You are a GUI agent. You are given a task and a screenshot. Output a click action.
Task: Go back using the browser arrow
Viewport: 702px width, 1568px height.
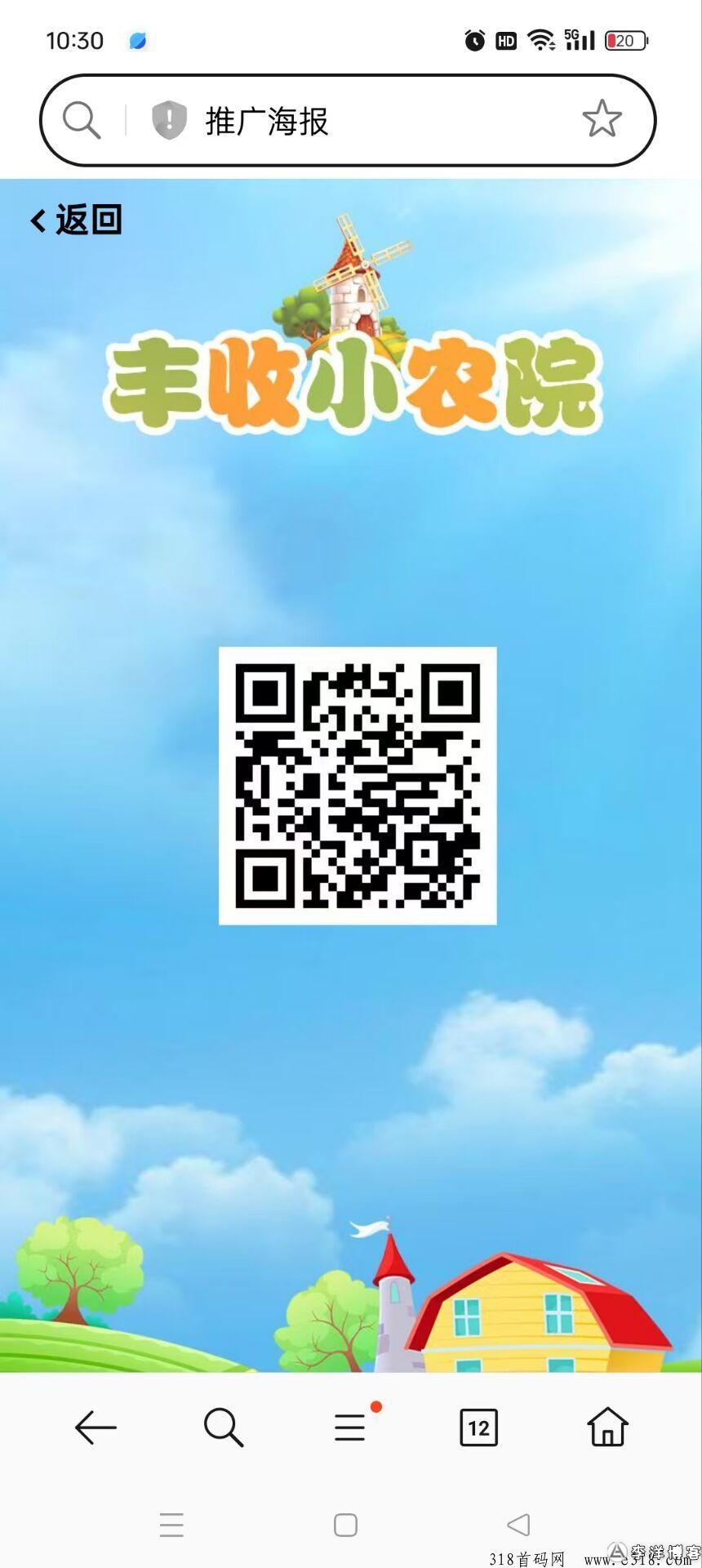(x=96, y=1428)
